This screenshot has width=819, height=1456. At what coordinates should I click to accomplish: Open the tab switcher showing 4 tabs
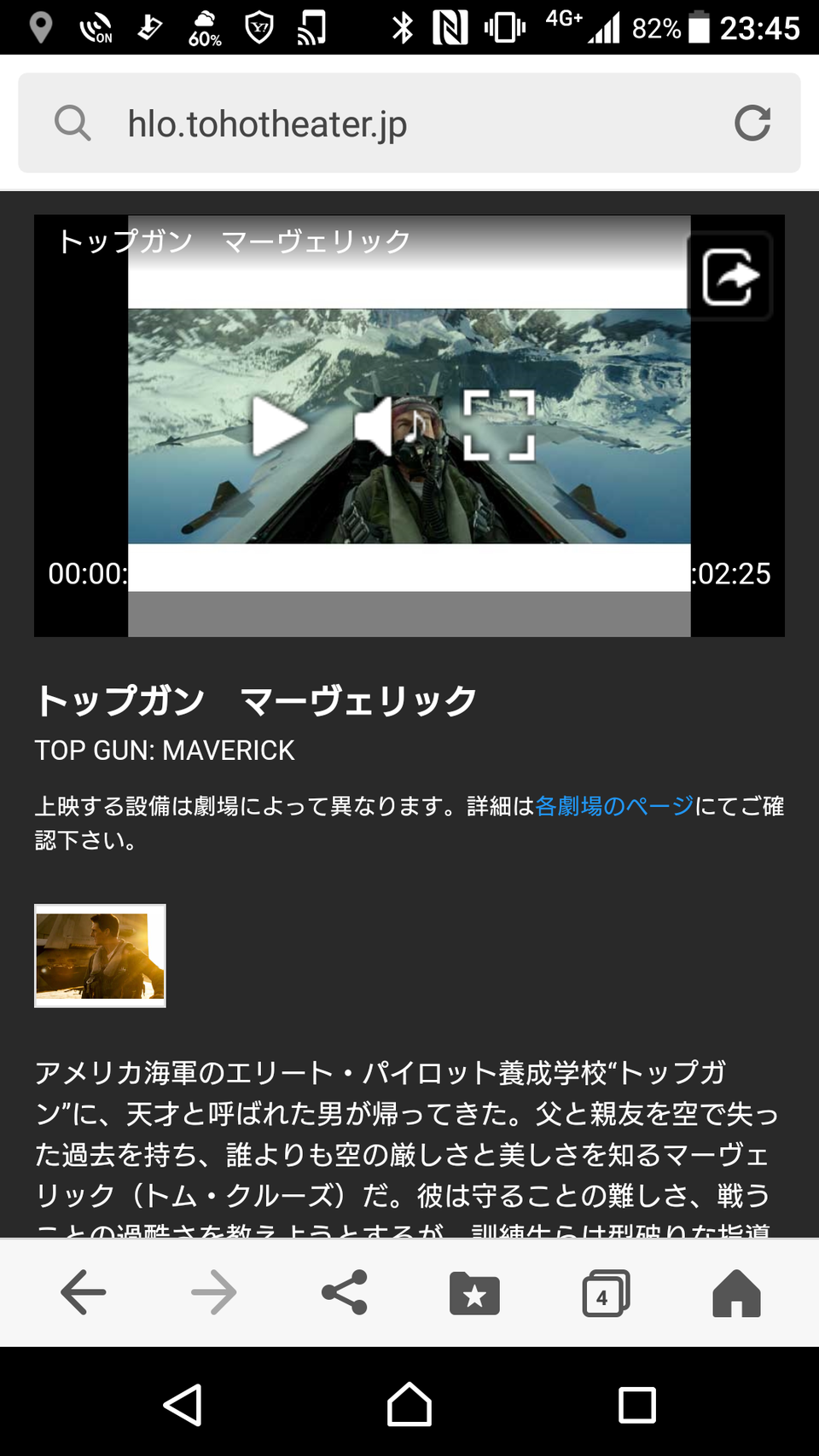(606, 1293)
